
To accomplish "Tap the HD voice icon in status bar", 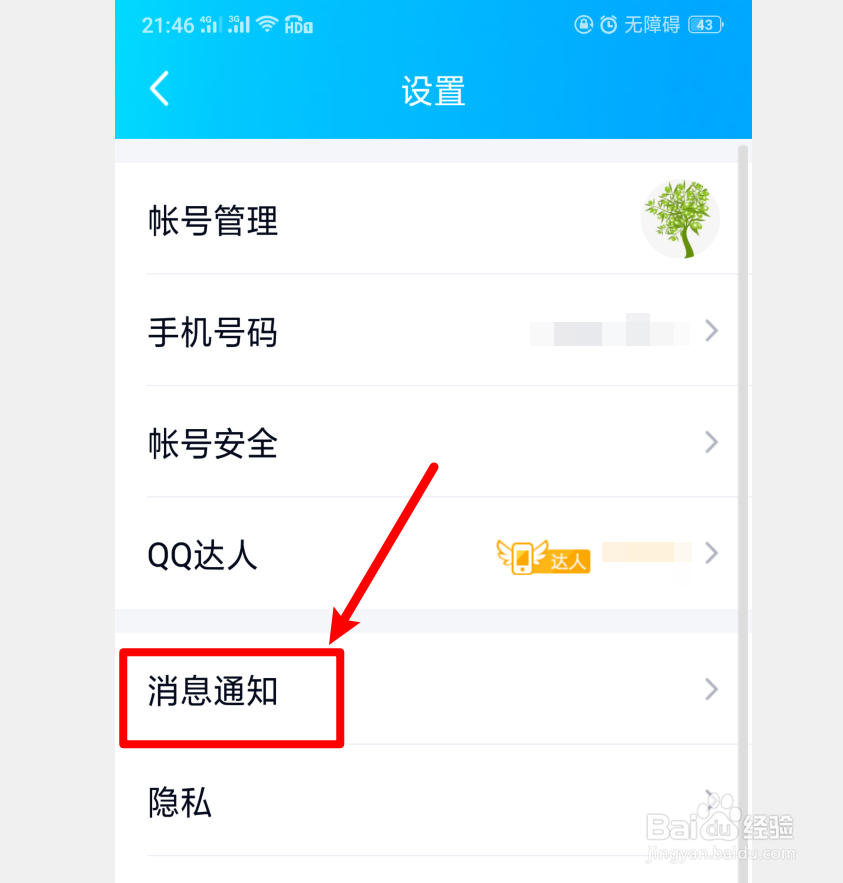I will tap(297, 26).
